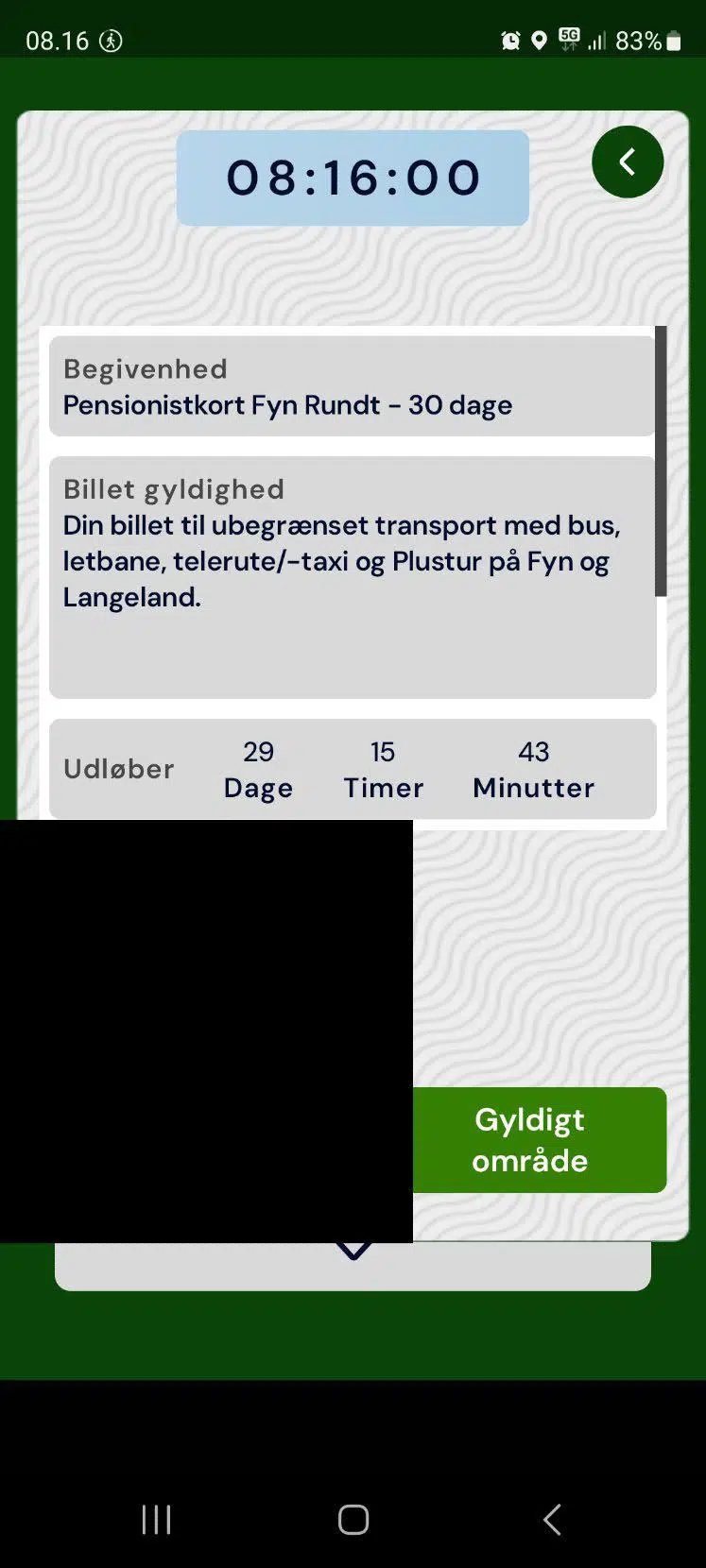Screen dimensions: 706x1568
Task: Collapse the screen with Android back chevron
Action: pyautogui.click(x=551, y=1519)
